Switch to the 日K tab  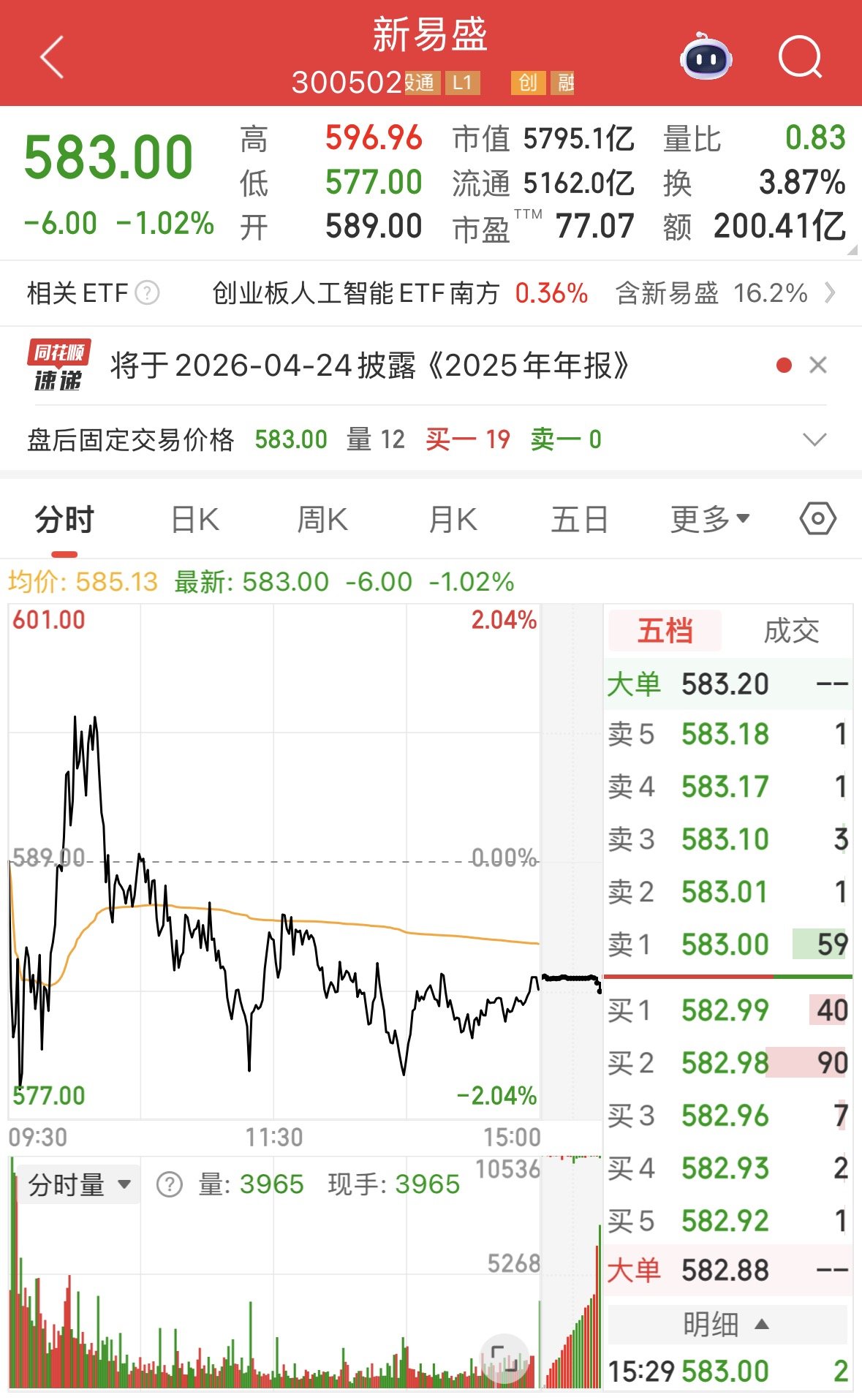click(194, 520)
